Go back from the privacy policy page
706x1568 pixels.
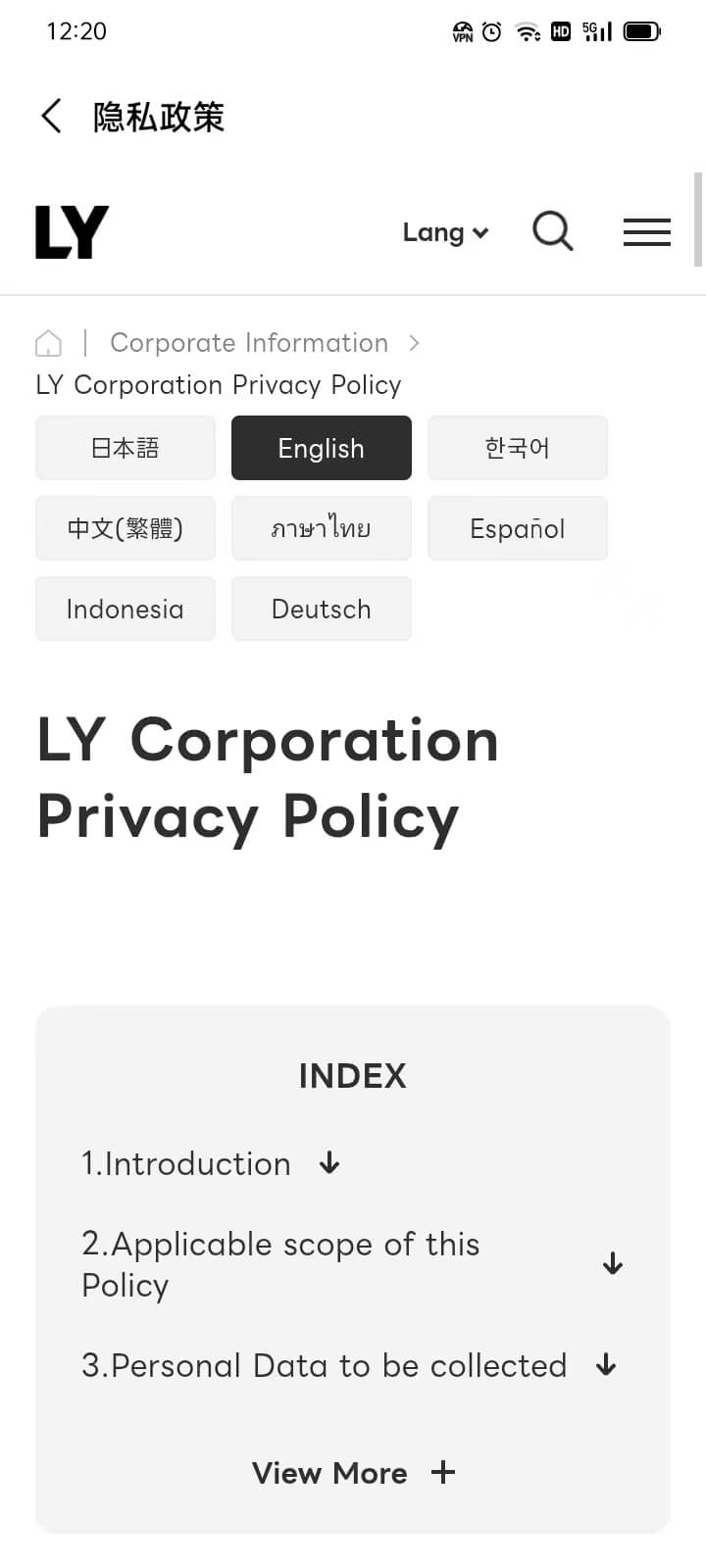point(51,117)
